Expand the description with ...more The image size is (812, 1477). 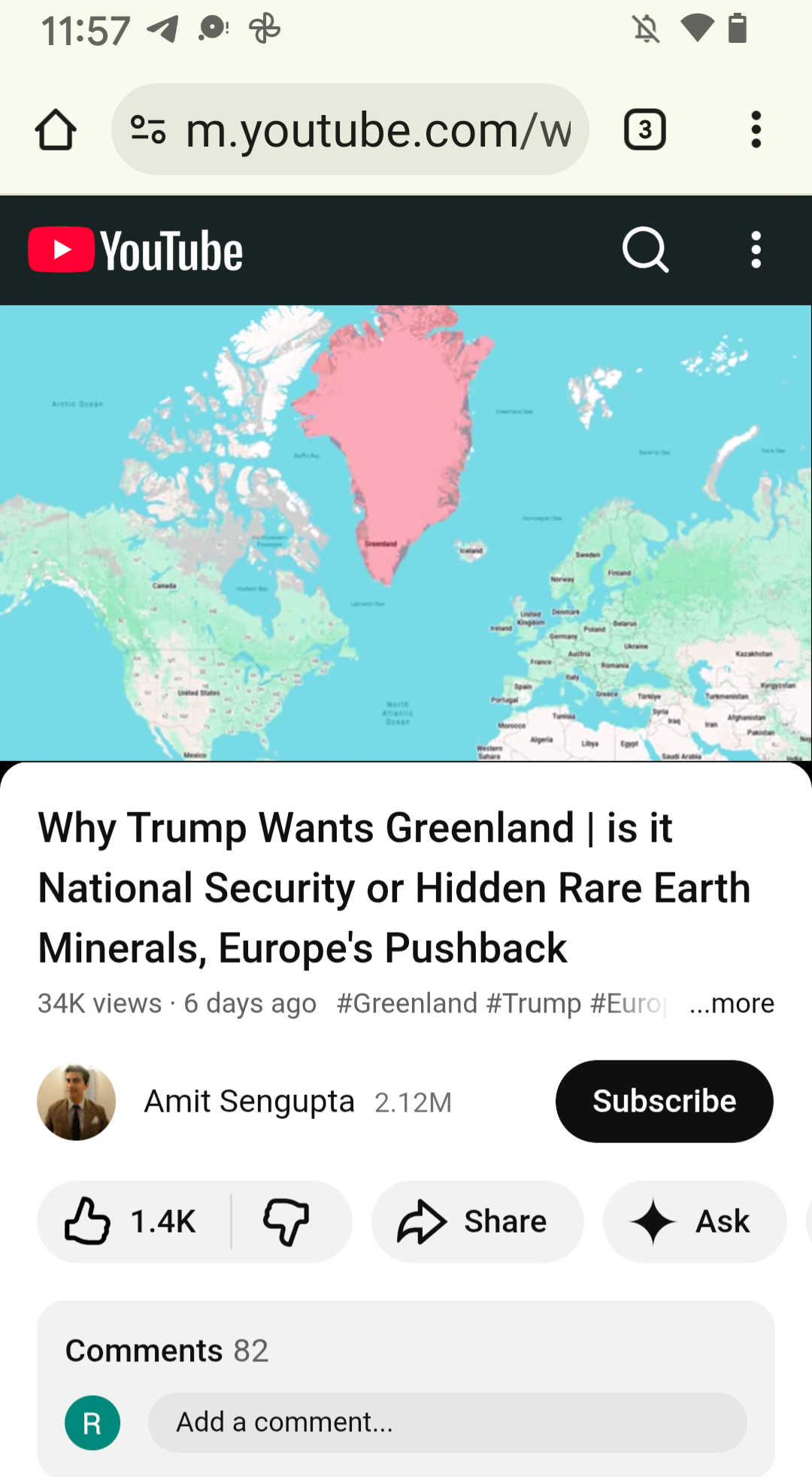pos(732,1003)
